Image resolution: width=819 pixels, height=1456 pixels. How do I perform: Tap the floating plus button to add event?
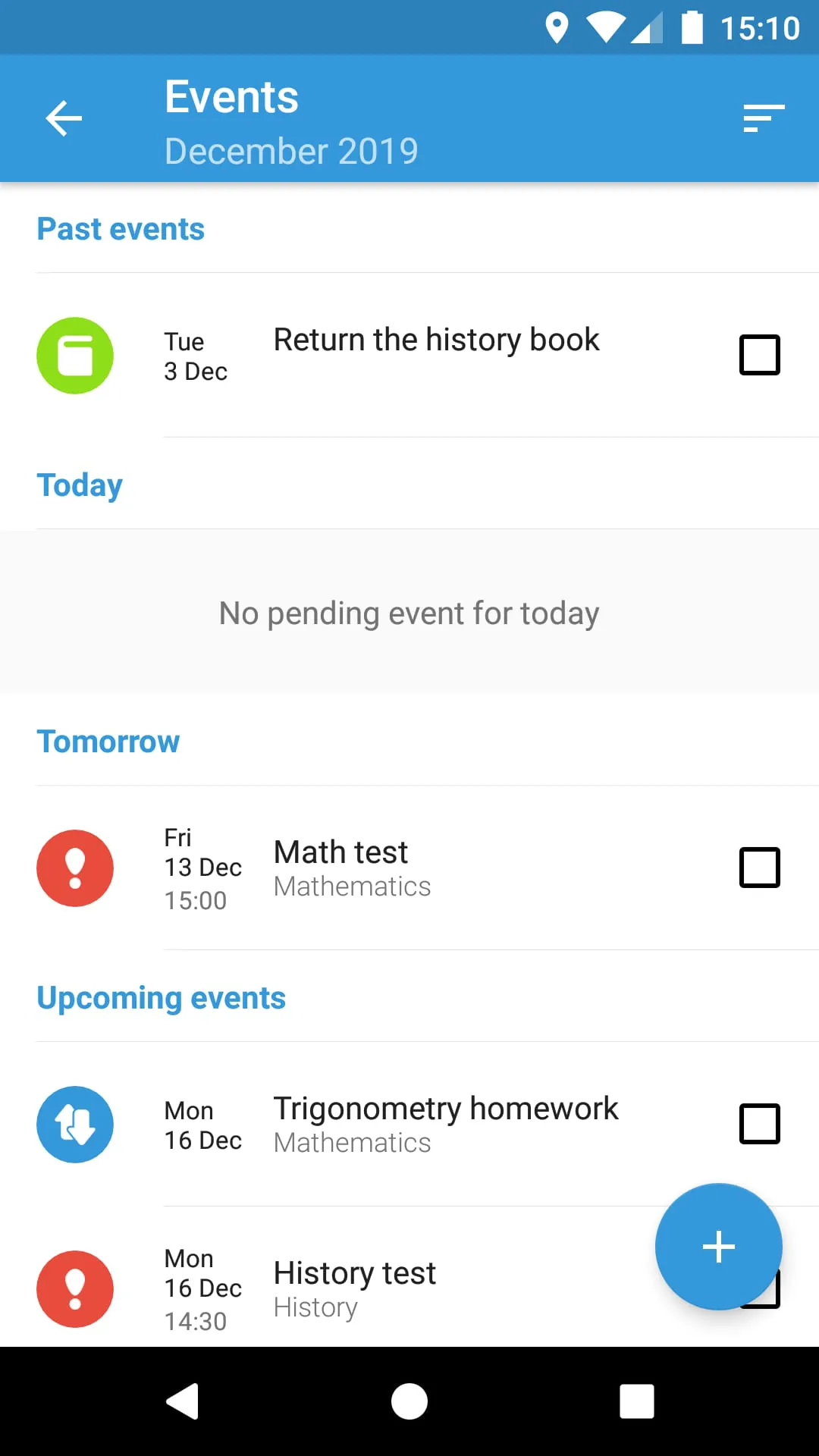pyautogui.click(x=718, y=1247)
